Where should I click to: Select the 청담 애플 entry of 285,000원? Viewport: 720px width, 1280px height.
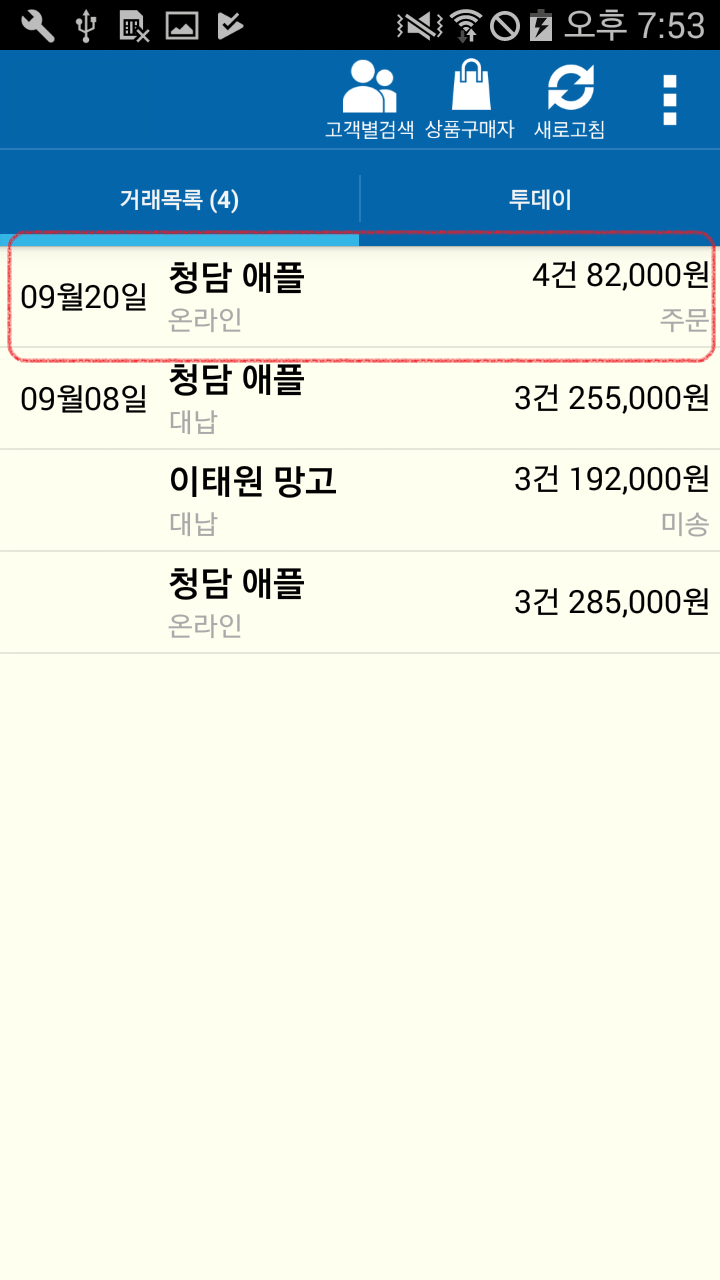[360, 602]
